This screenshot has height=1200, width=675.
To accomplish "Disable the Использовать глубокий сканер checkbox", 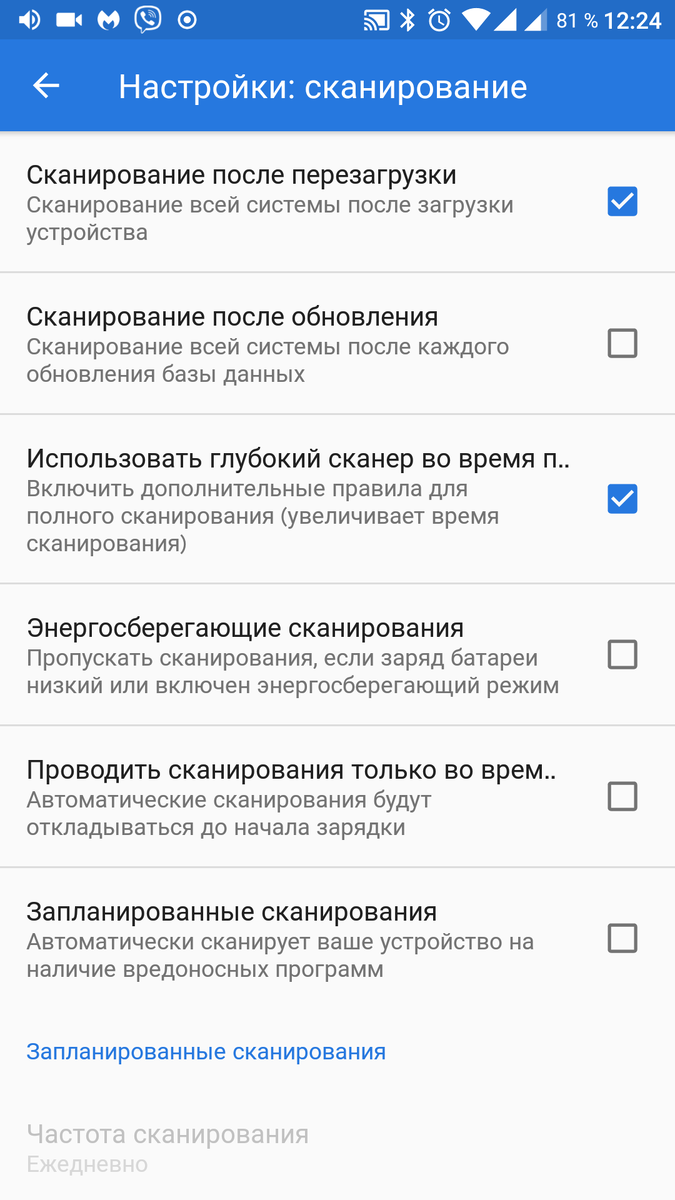I will point(622,498).
